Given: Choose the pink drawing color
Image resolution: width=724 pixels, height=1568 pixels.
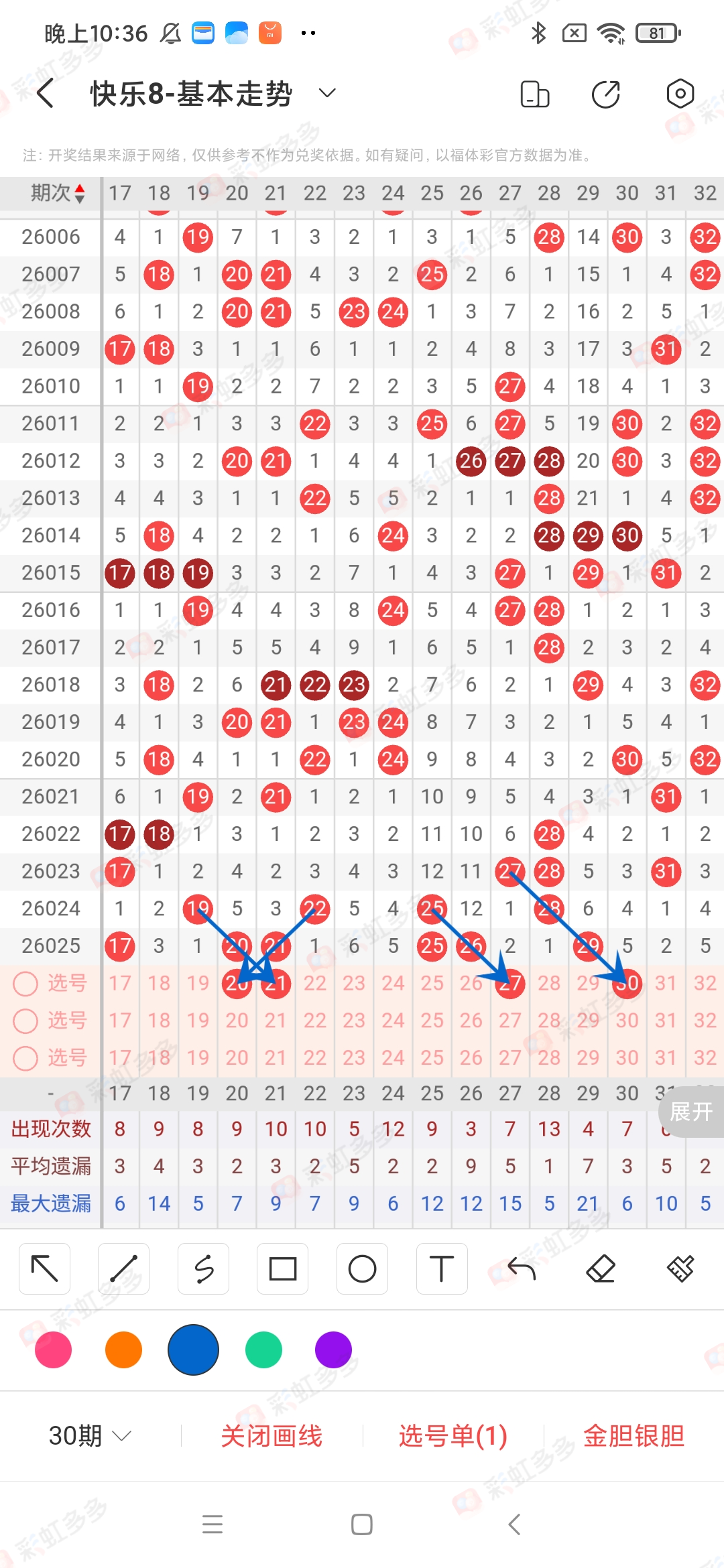Looking at the screenshot, I should (x=53, y=1350).
